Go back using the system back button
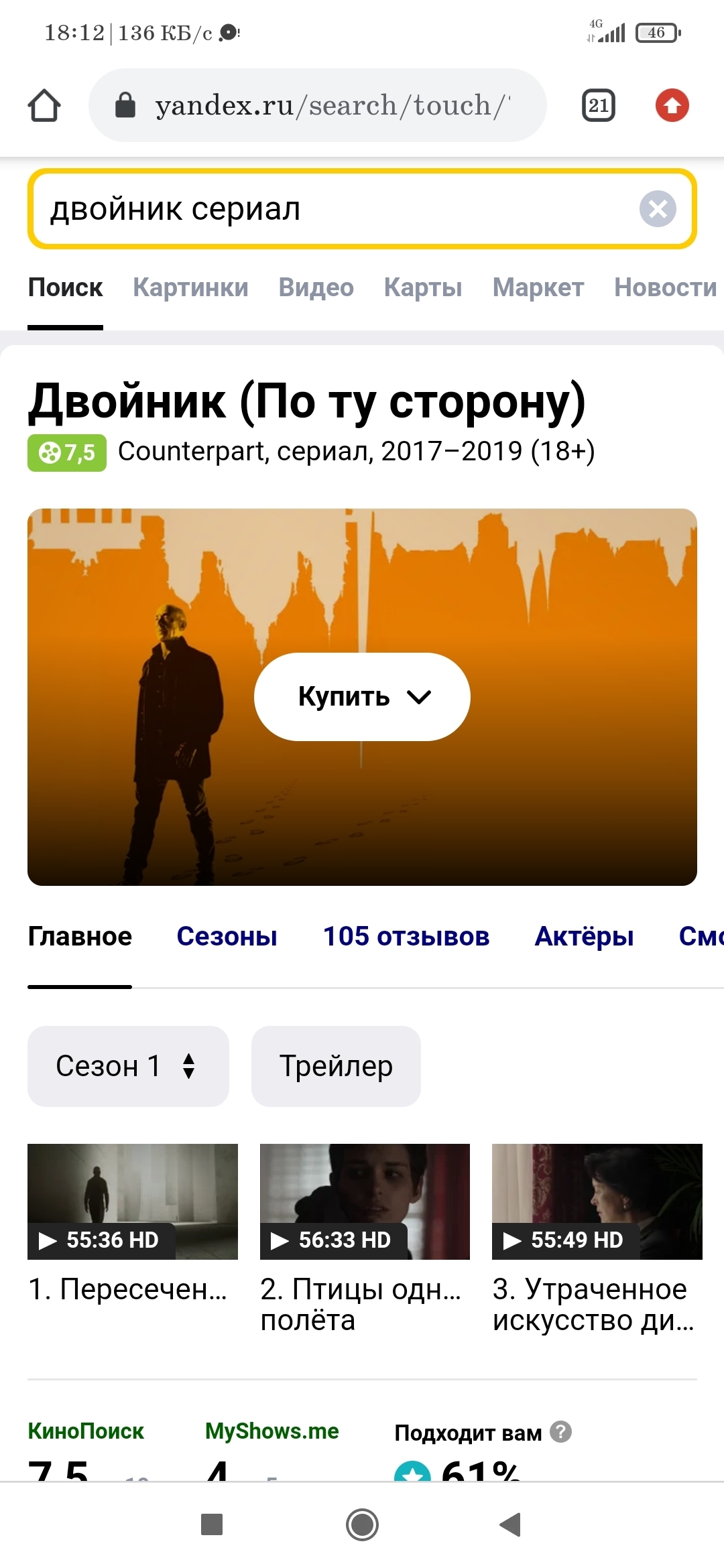The height and width of the screenshot is (1568, 724). [511, 1524]
